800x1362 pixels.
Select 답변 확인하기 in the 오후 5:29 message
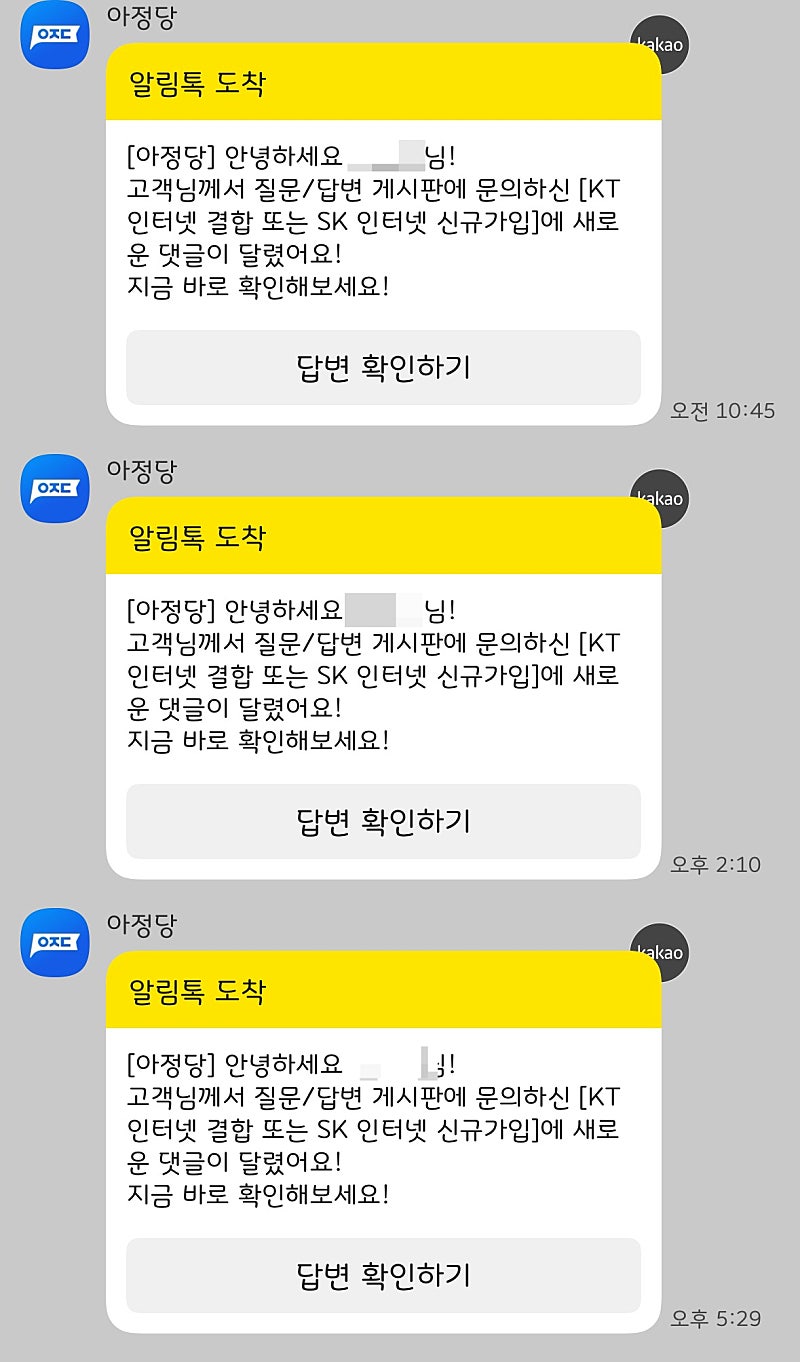tap(383, 1275)
